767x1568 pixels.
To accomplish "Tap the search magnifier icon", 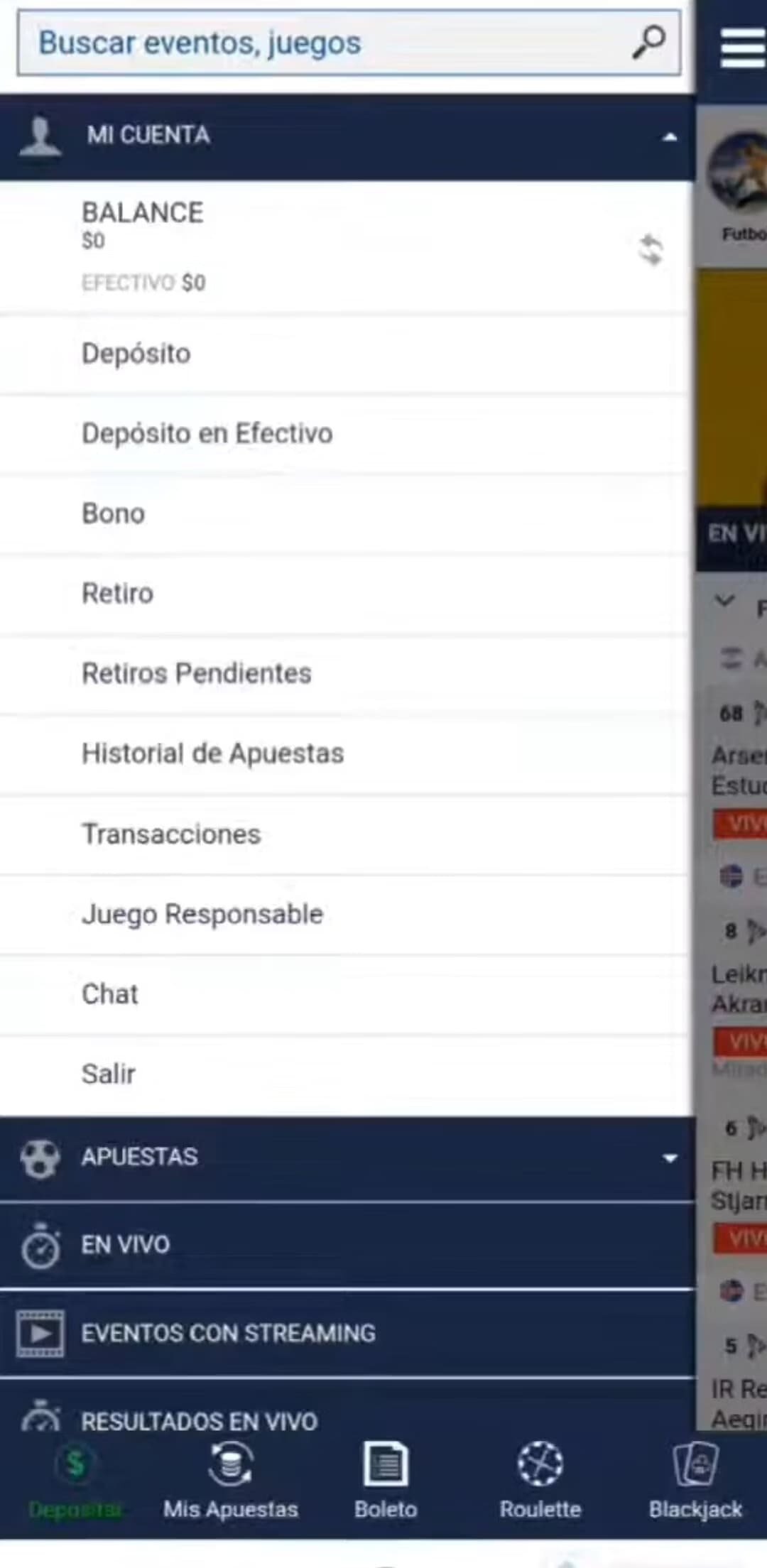I will point(647,43).
